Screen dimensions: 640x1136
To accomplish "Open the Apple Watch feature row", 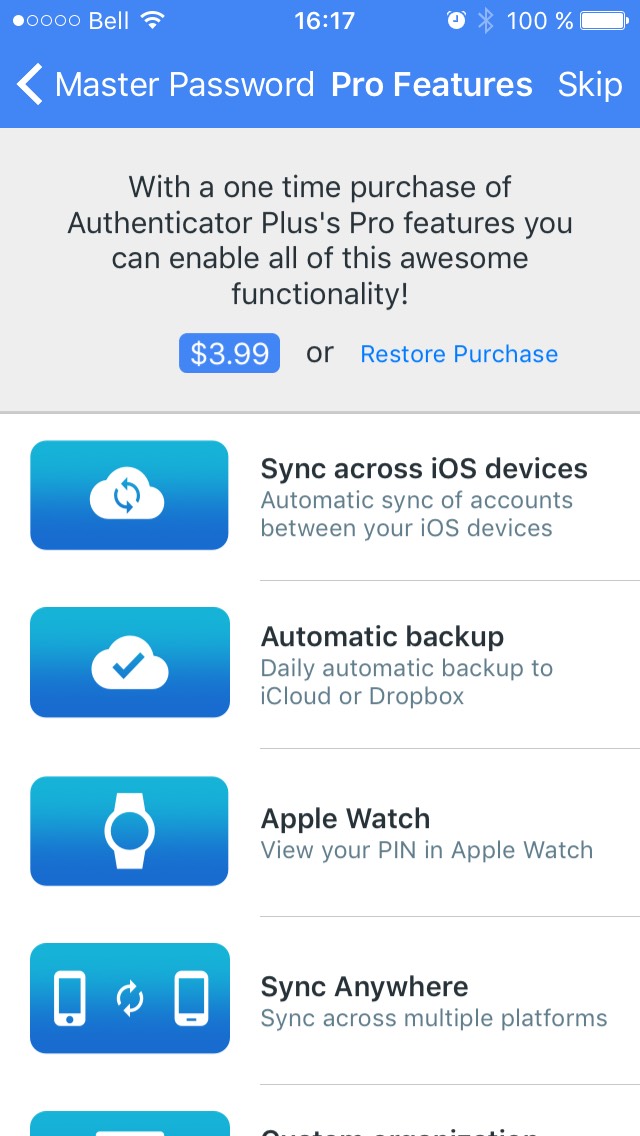I will coord(320,832).
